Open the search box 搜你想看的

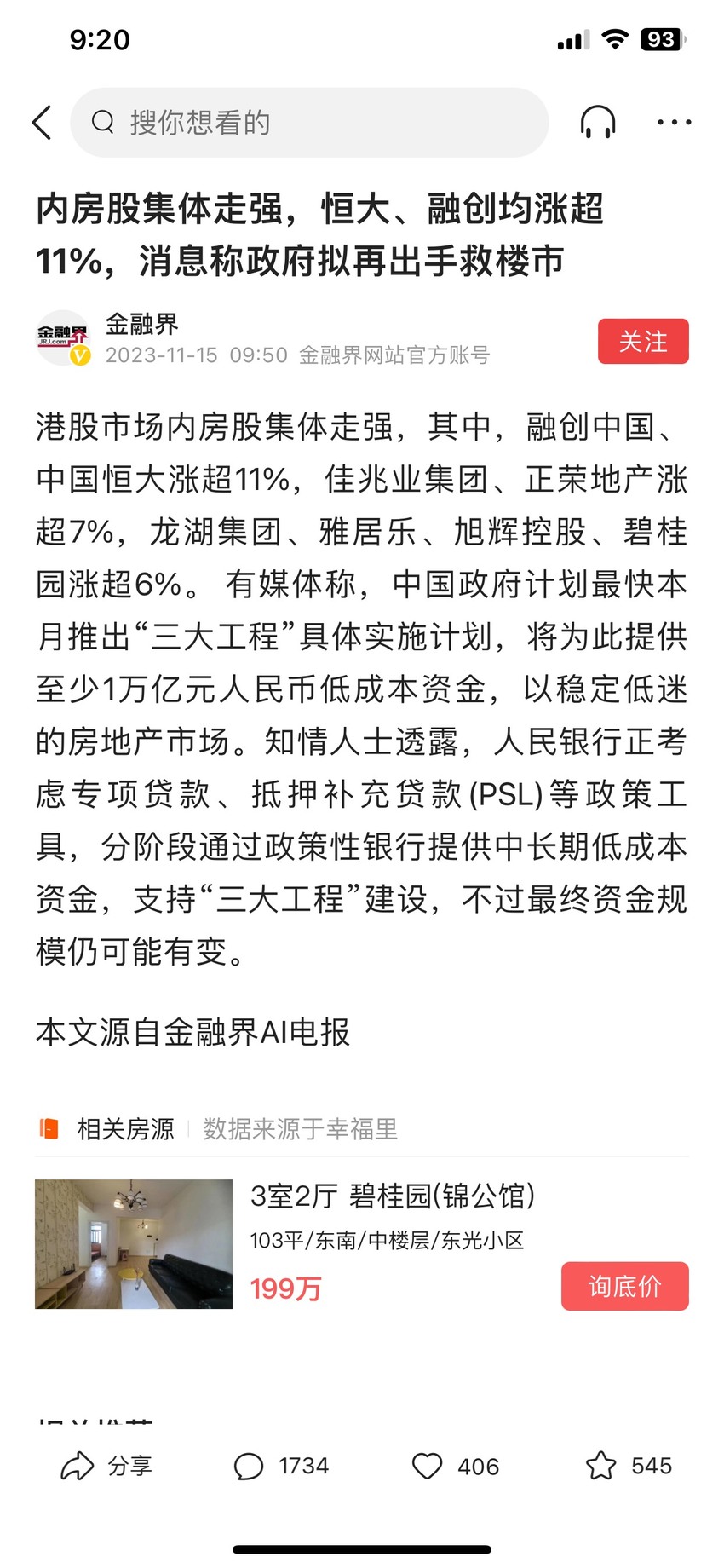[309, 123]
